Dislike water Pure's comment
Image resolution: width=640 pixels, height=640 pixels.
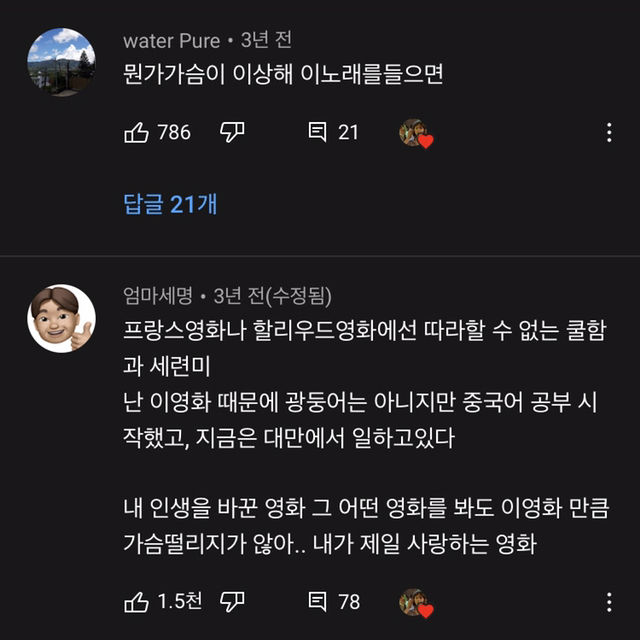(232, 133)
